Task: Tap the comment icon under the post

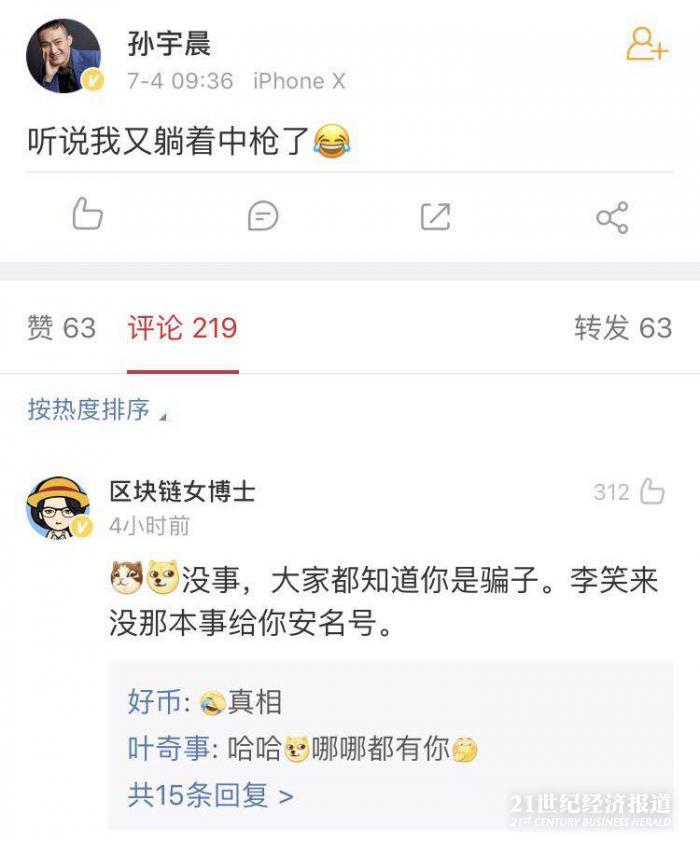Action: coord(262,215)
